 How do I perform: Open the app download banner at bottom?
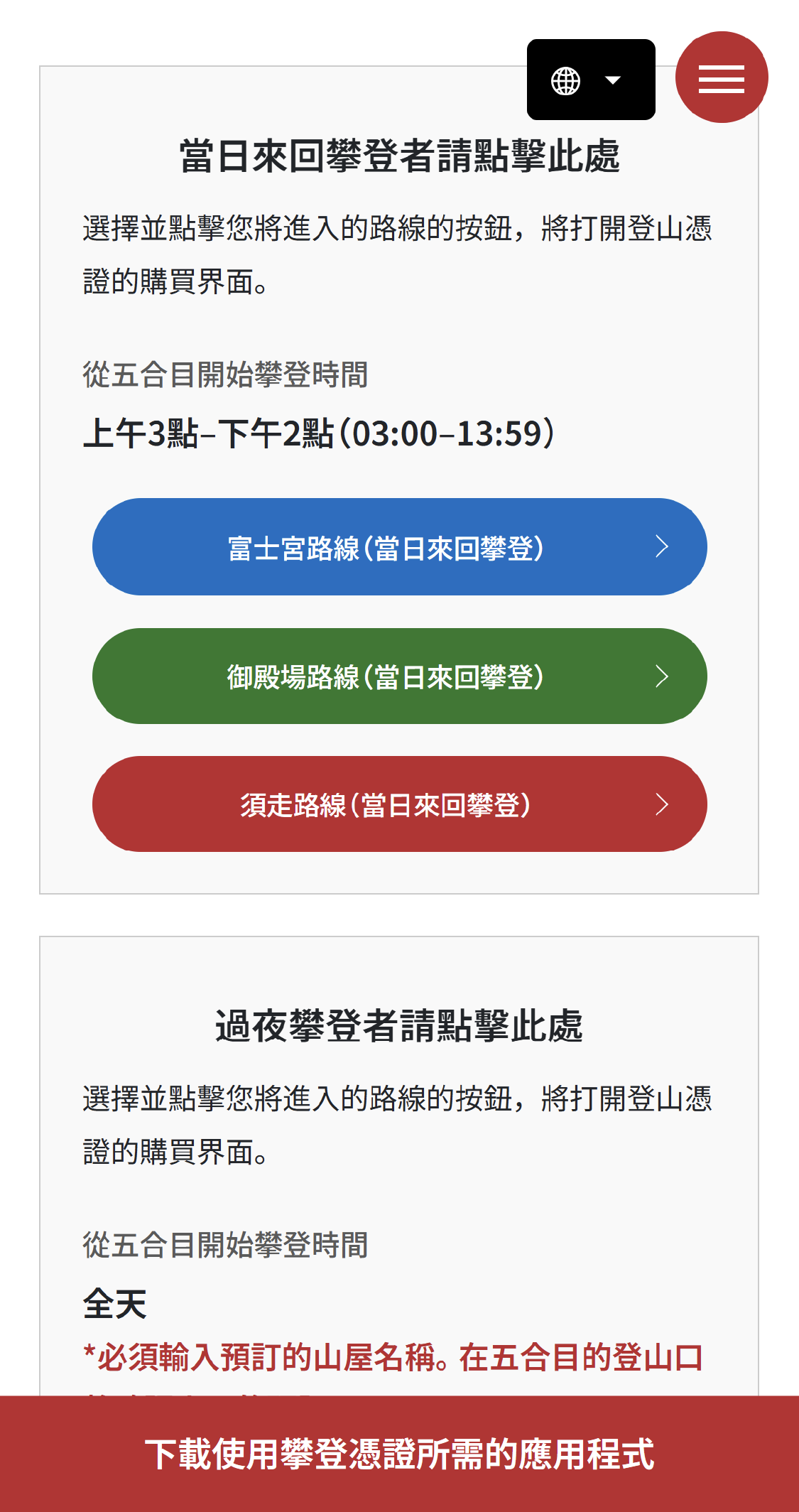point(399,1454)
